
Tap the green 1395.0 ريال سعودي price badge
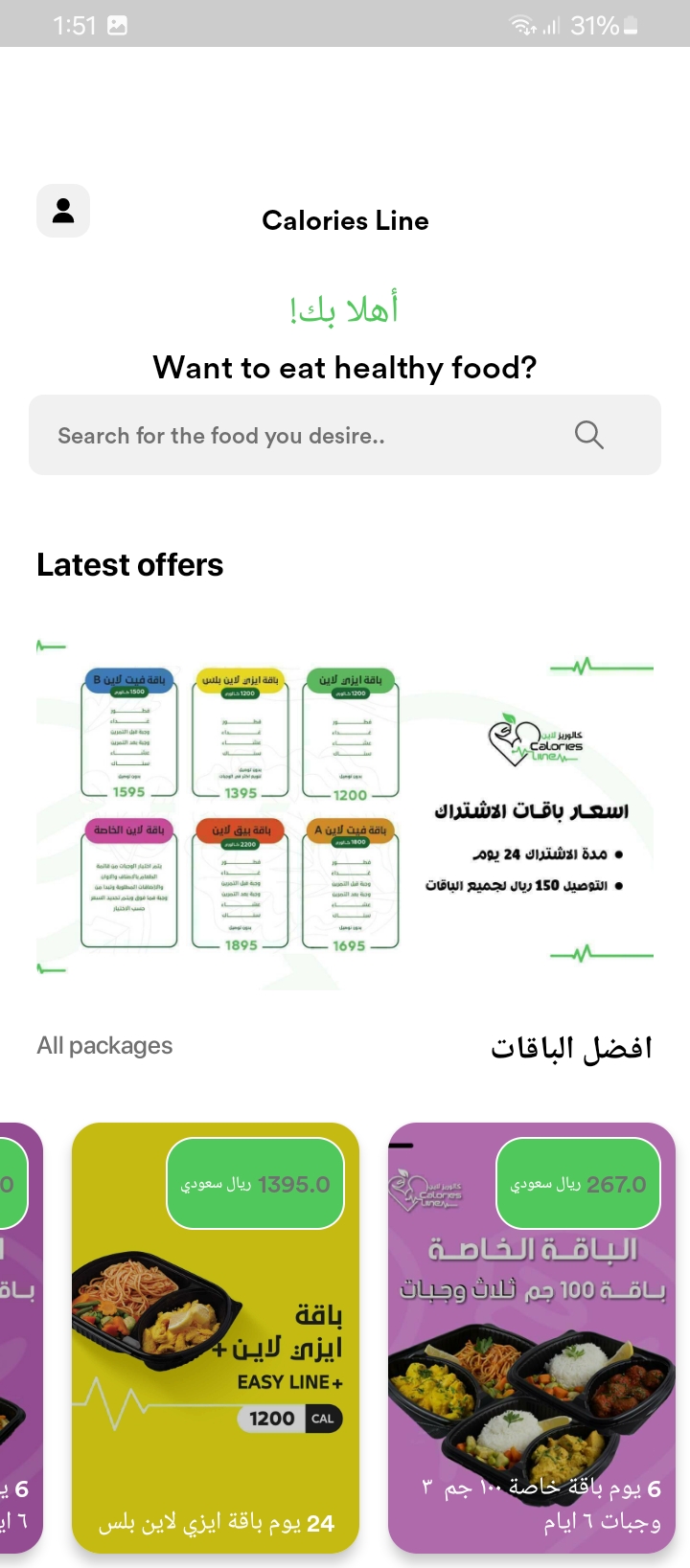coord(255,1183)
